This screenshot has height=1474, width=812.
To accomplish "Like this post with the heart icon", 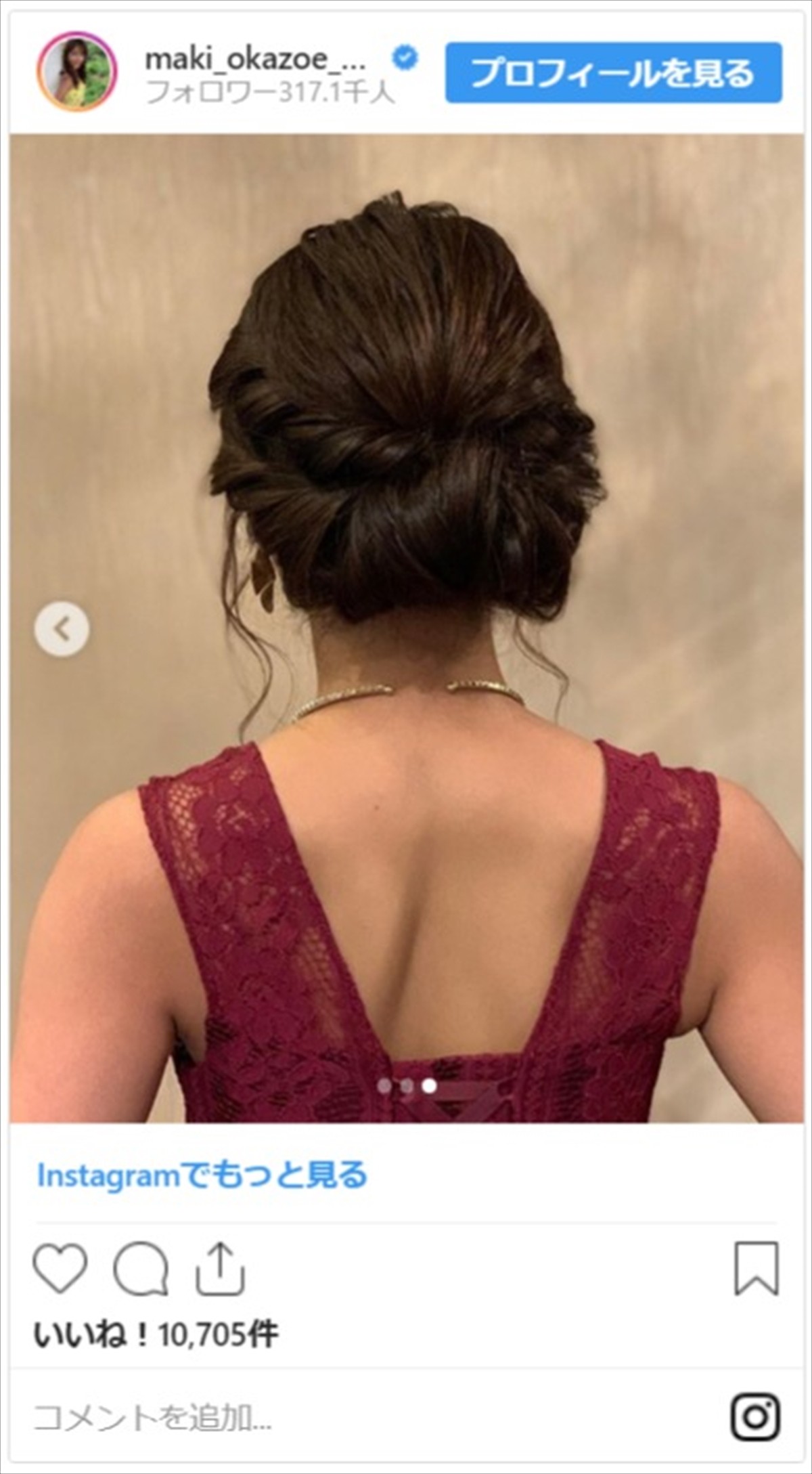I will [x=60, y=1268].
